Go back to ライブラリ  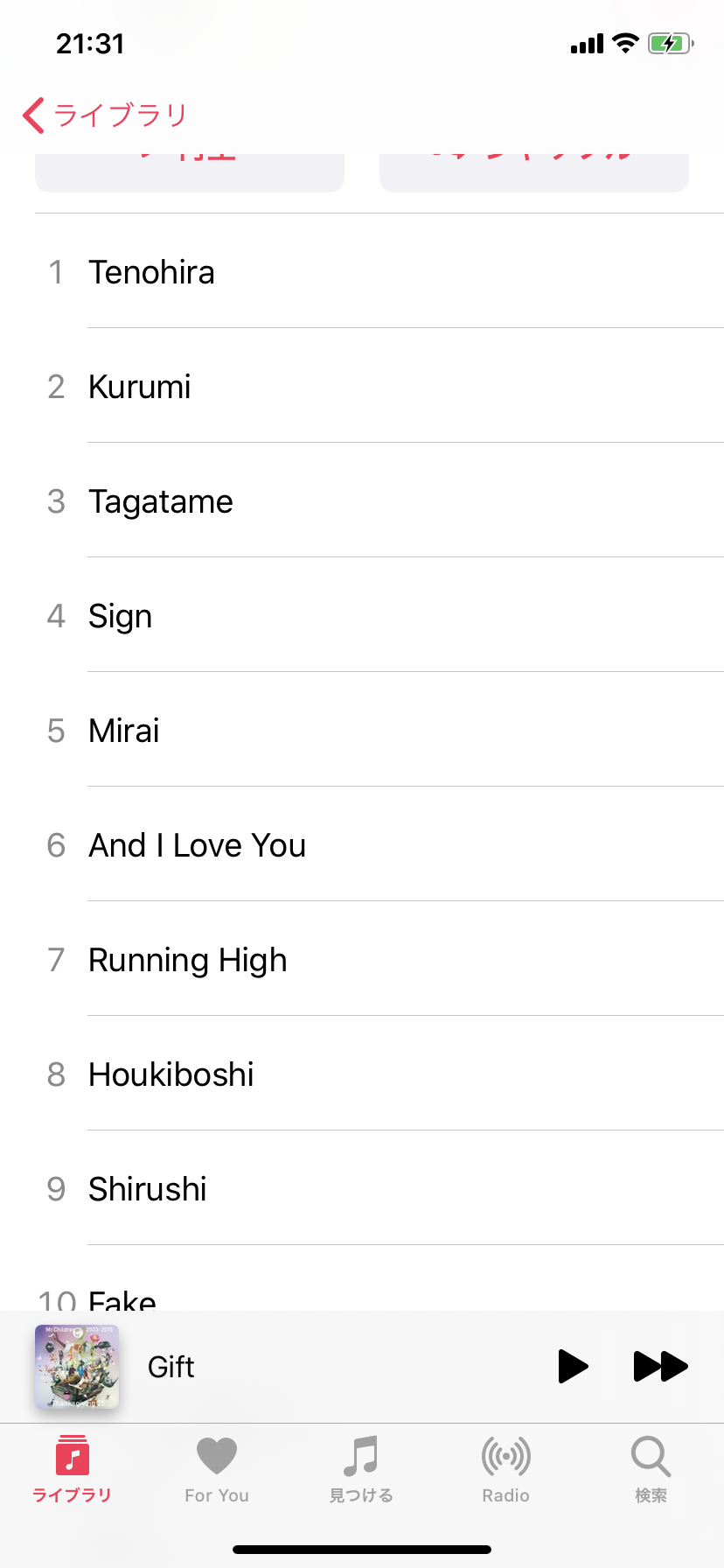105,115
